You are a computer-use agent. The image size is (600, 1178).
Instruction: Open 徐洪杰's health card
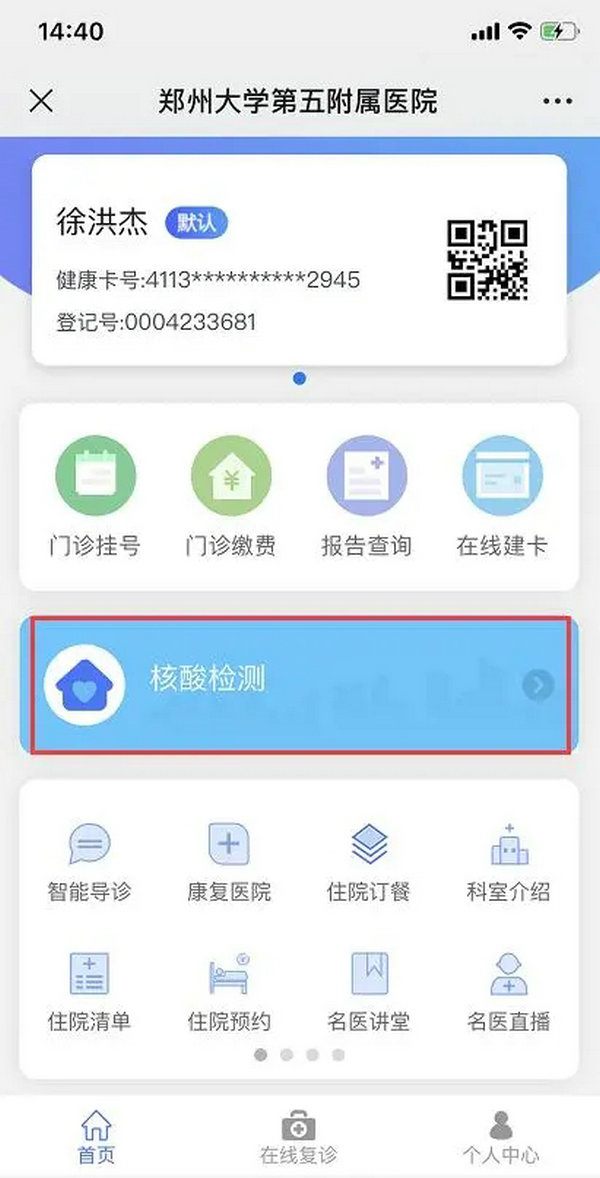click(x=299, y=260)
